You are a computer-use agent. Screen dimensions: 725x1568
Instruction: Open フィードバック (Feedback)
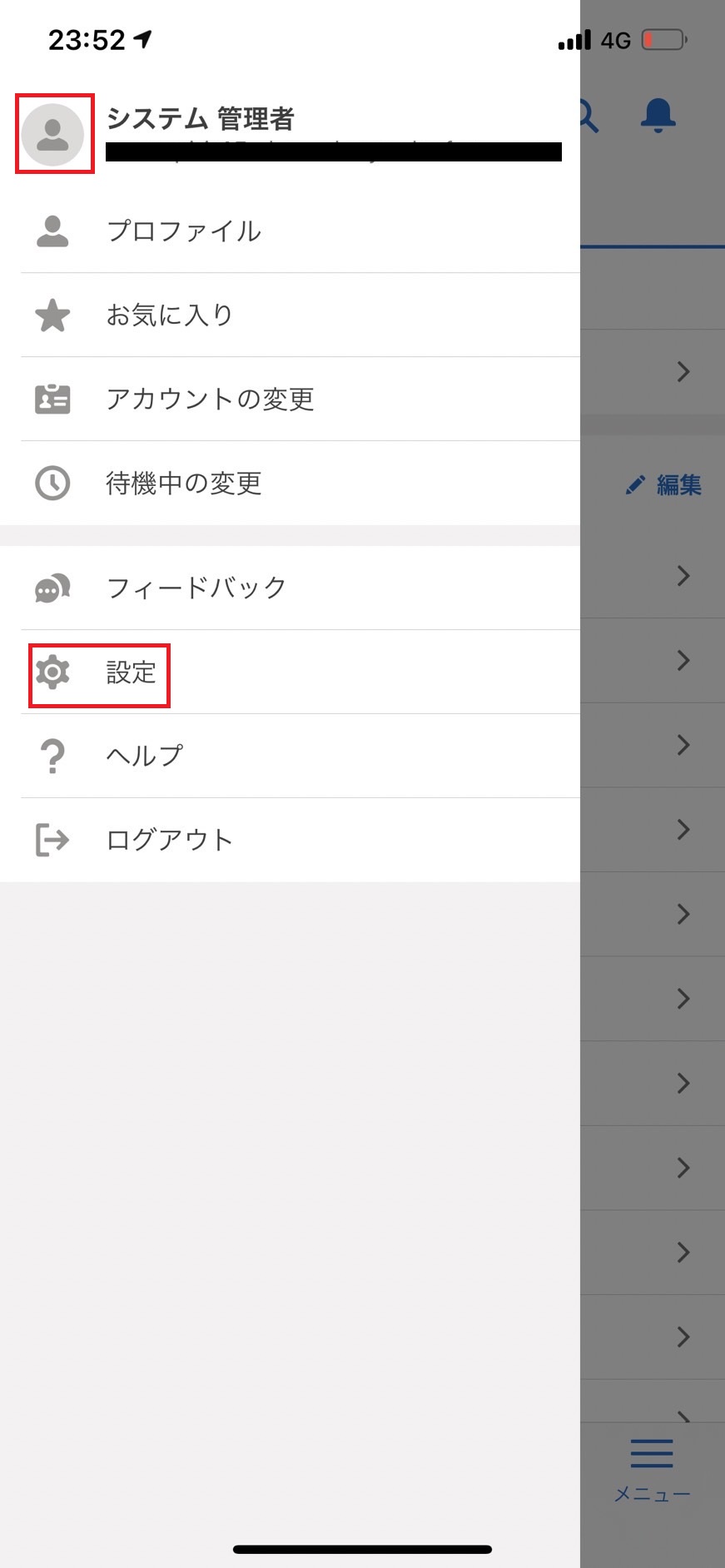290,588
